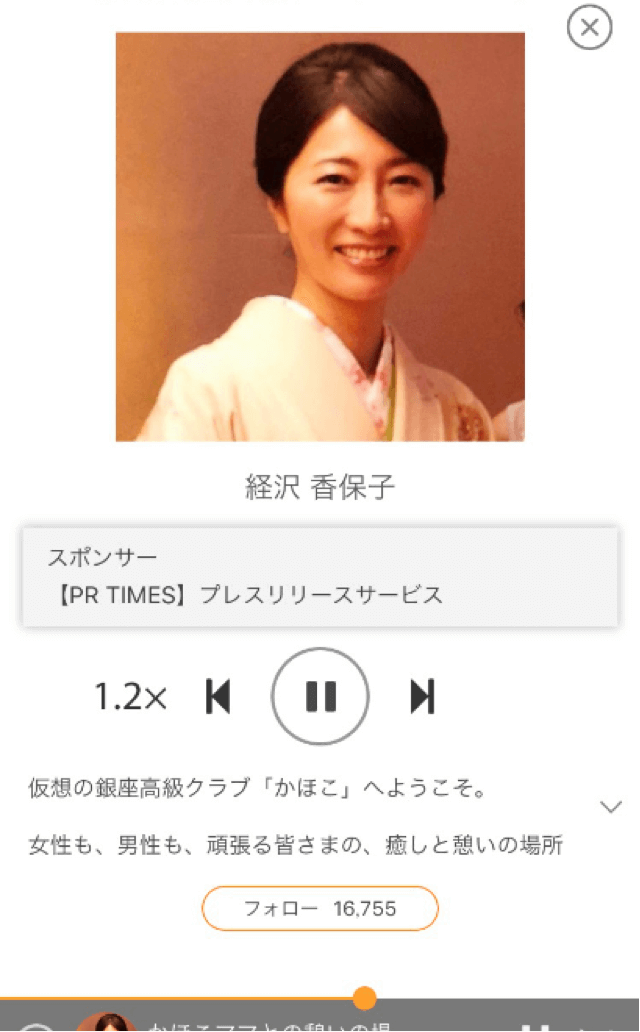Pause the current playback
This screenshot has width=640, height=1032.
click(x=320, y=696)
